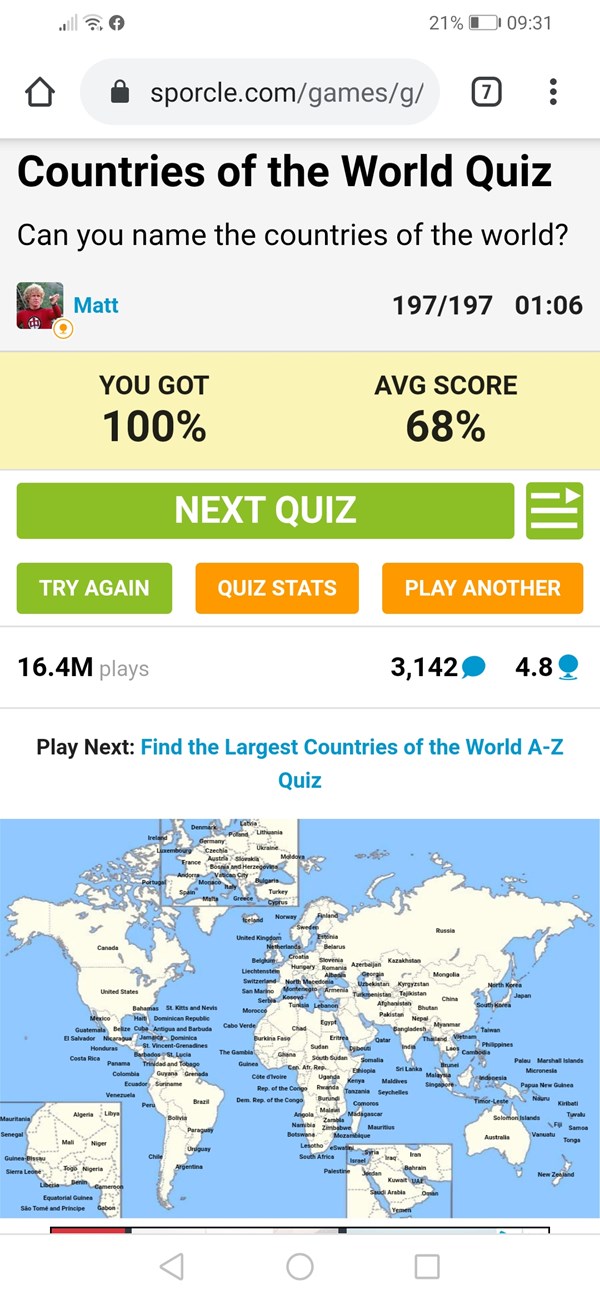Viewport: 600px width, 1300px height.
Task: Retry the quiz with Try Again
Action: point(94,588)
